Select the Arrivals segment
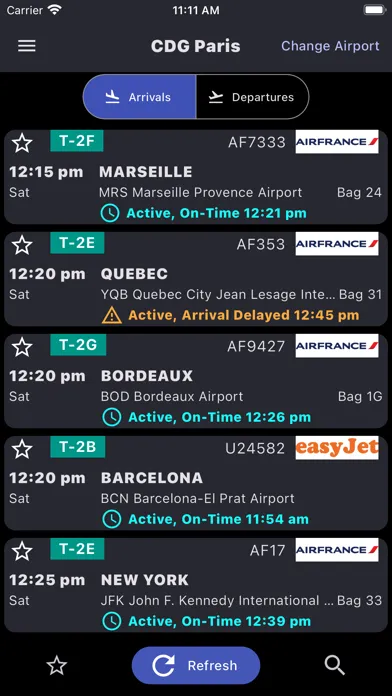Viewport: 392px width, 696px height. click(x=140, y=97)
